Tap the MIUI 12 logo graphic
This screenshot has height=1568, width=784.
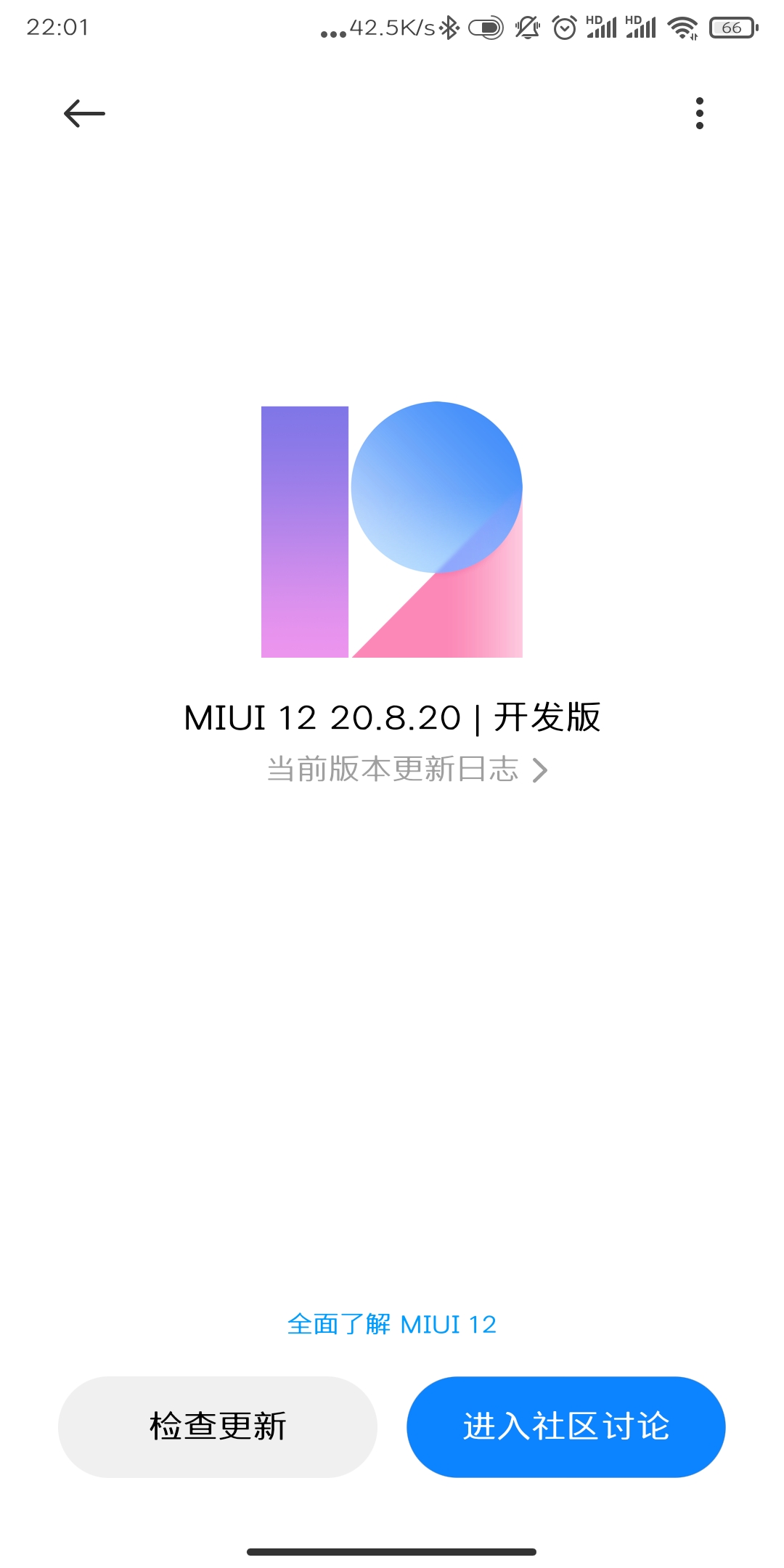coord(392,531)
